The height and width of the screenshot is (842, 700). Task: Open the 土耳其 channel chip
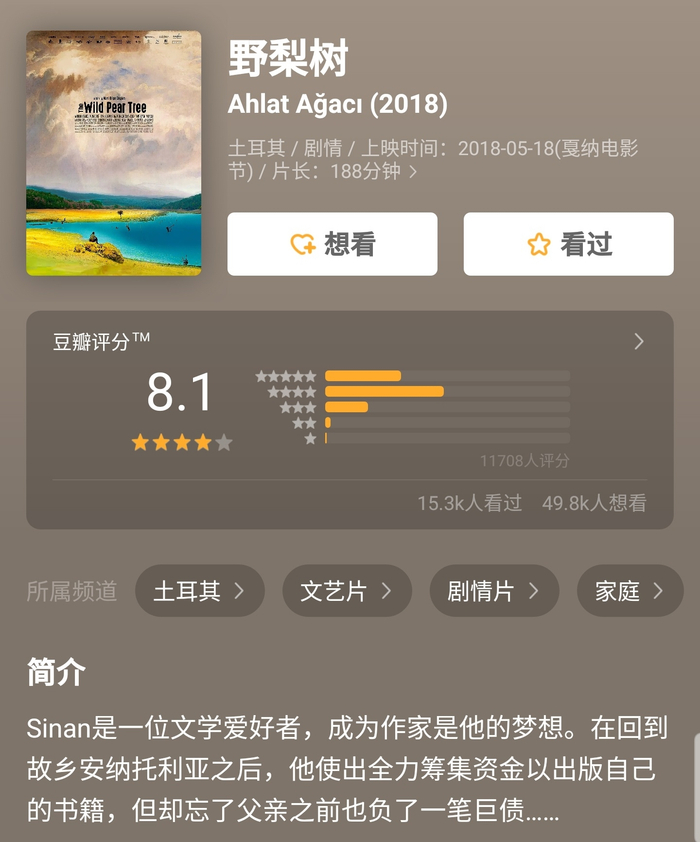pyautogui.click(x=199, y=591)
